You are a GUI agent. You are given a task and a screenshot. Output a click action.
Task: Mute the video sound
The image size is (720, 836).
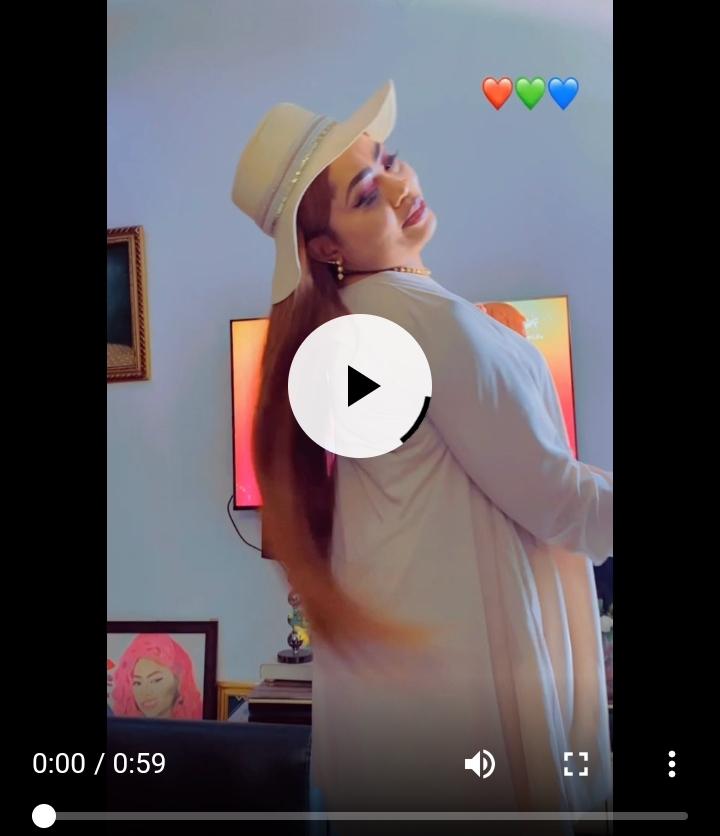point(480,764)
